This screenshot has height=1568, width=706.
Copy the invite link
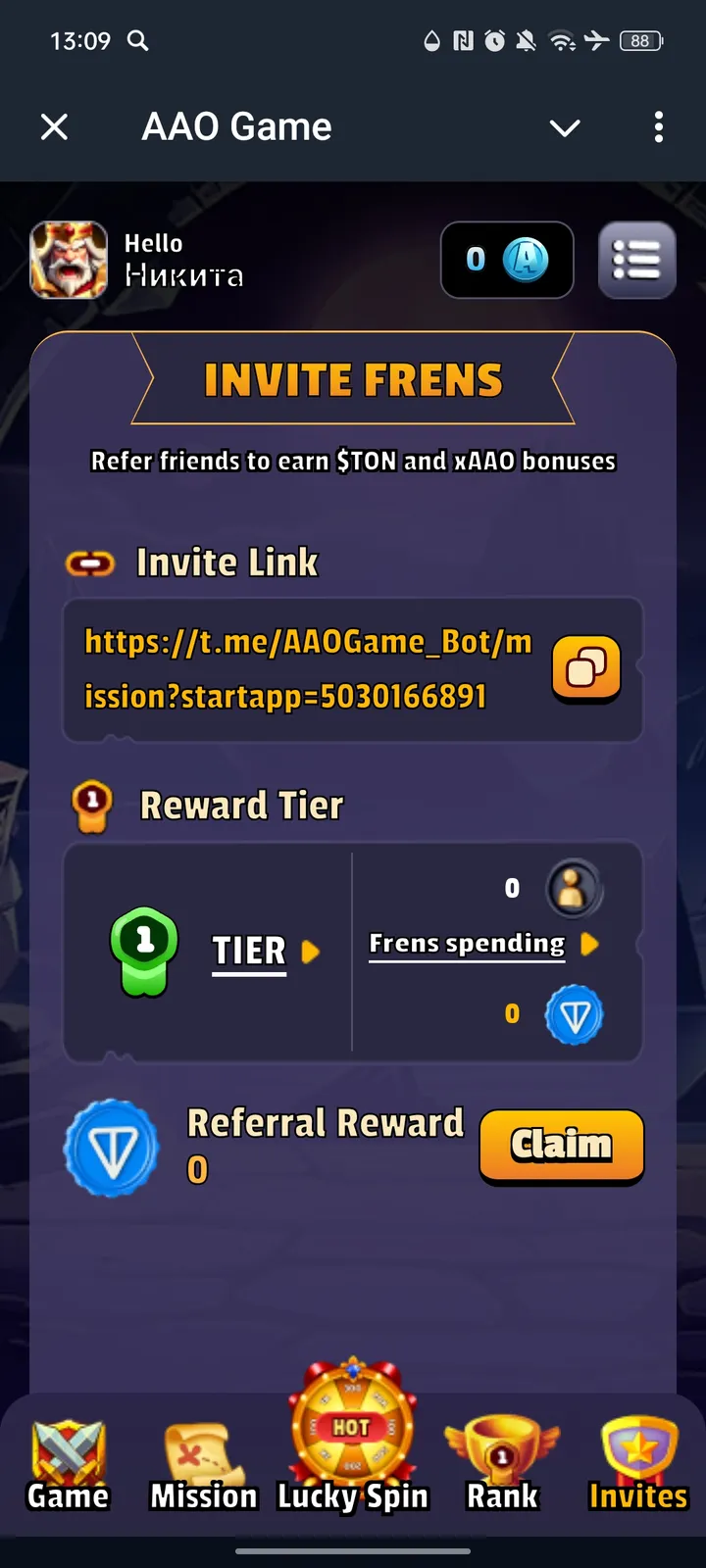click(586, 669)
